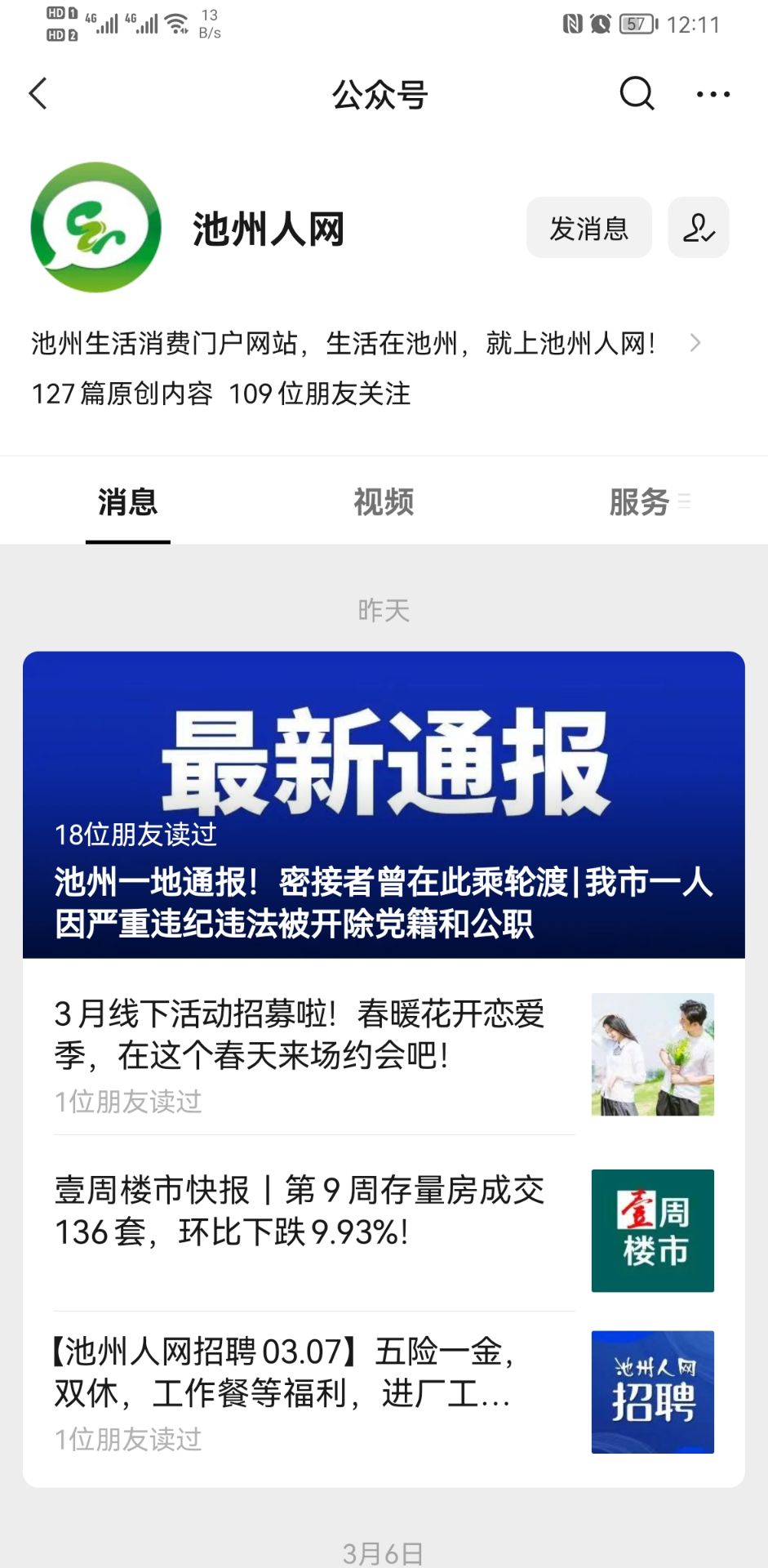Expand the 池州人网 account description
Image resolution: width=768 pixels, height=1568 pixels.
[695, 343]
